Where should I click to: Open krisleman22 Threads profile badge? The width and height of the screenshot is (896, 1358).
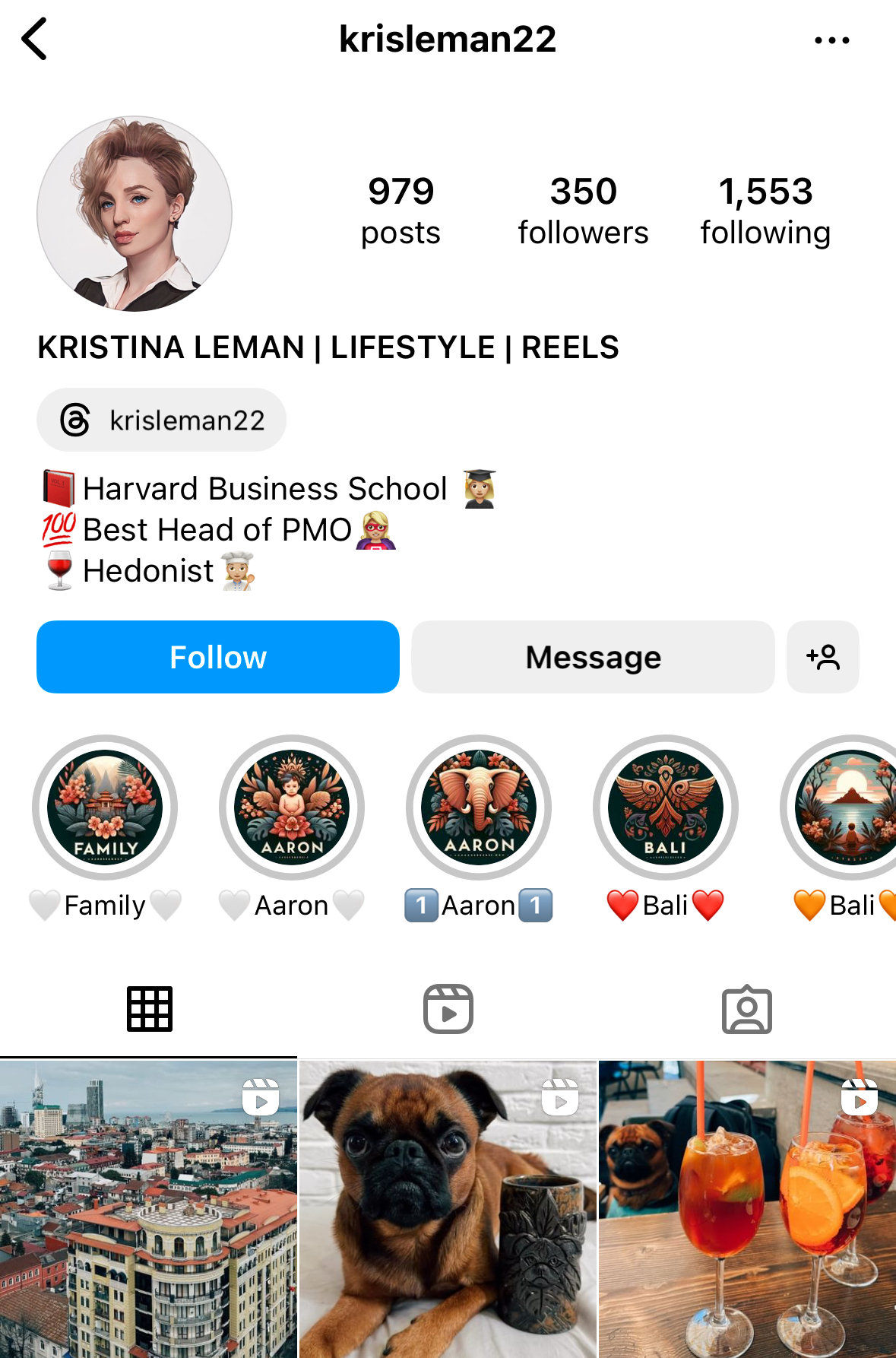coord(162,420)
